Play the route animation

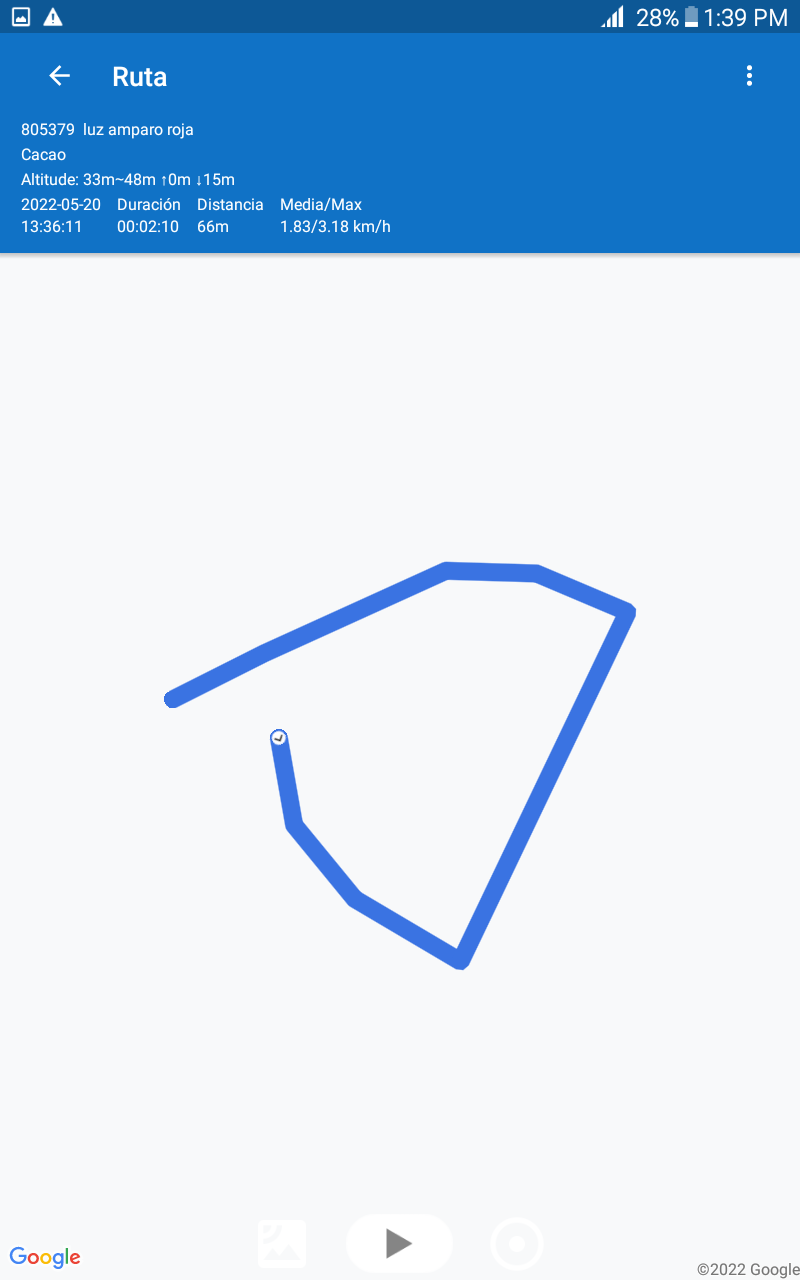pyautogui.click(x=399, y=1243)
